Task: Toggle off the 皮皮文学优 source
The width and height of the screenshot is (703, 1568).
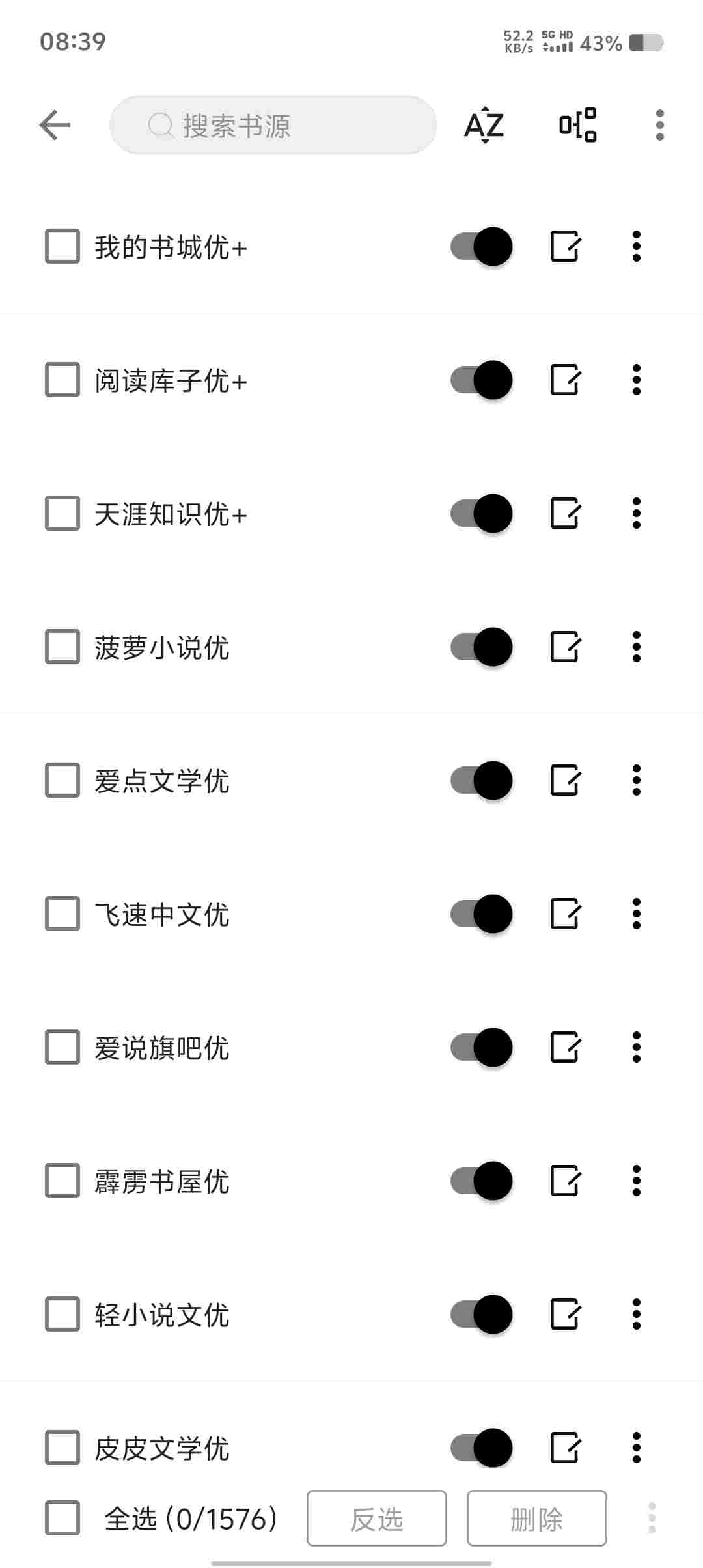Action: 482,1448
